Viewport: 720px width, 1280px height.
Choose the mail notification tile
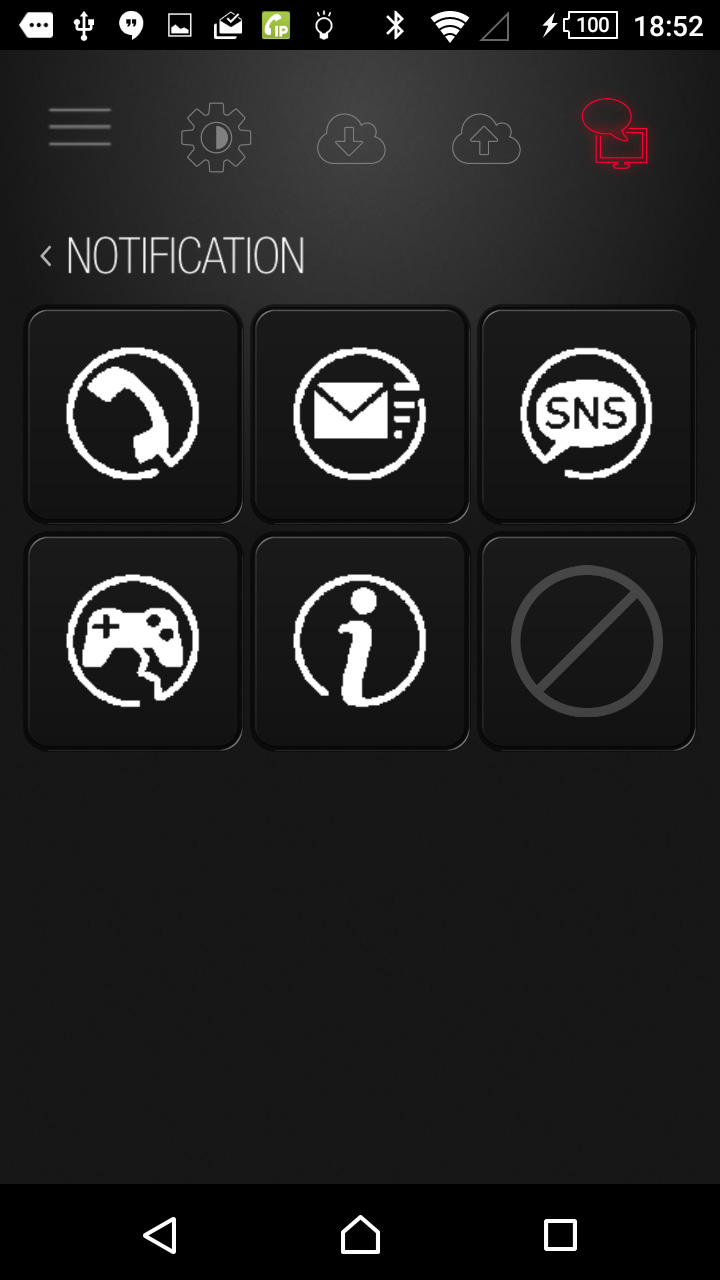click(360, 414)
